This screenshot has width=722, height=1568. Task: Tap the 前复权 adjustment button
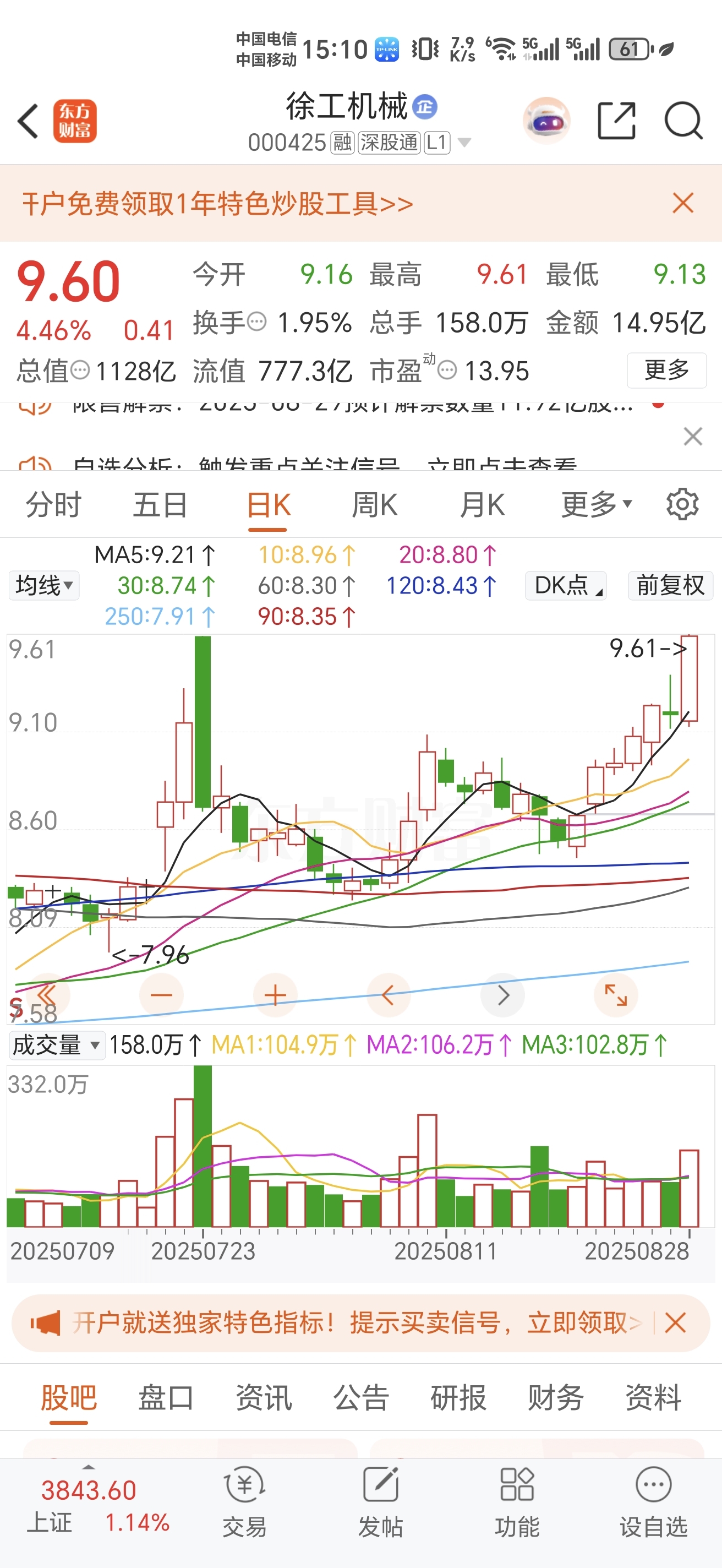click(x=670, y=586)
